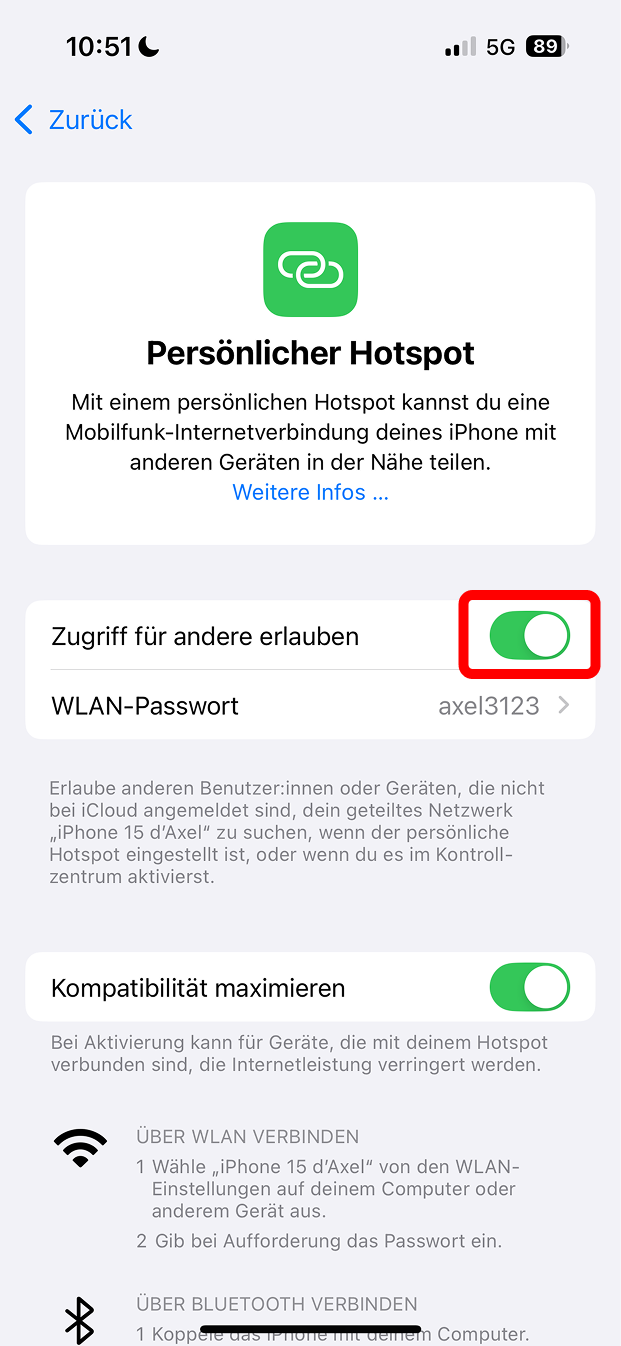Toggle Zugriff für andere erlauben off
Viewport: 621px width, 1346px height.
click(x=529, y=636)
